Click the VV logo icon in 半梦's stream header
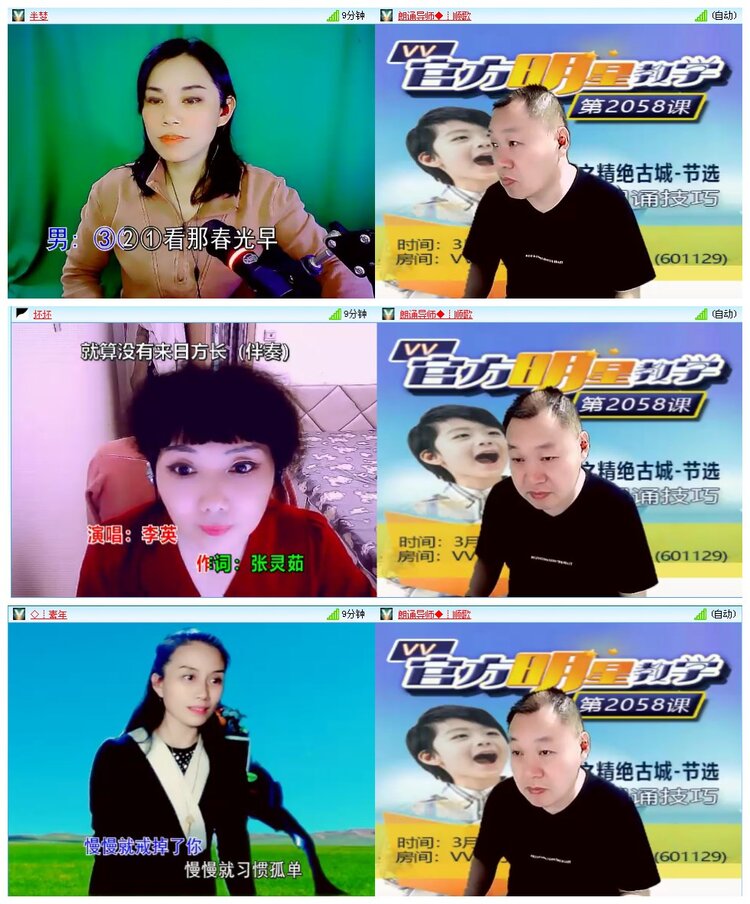750x904 pixels. coord(16,15)
